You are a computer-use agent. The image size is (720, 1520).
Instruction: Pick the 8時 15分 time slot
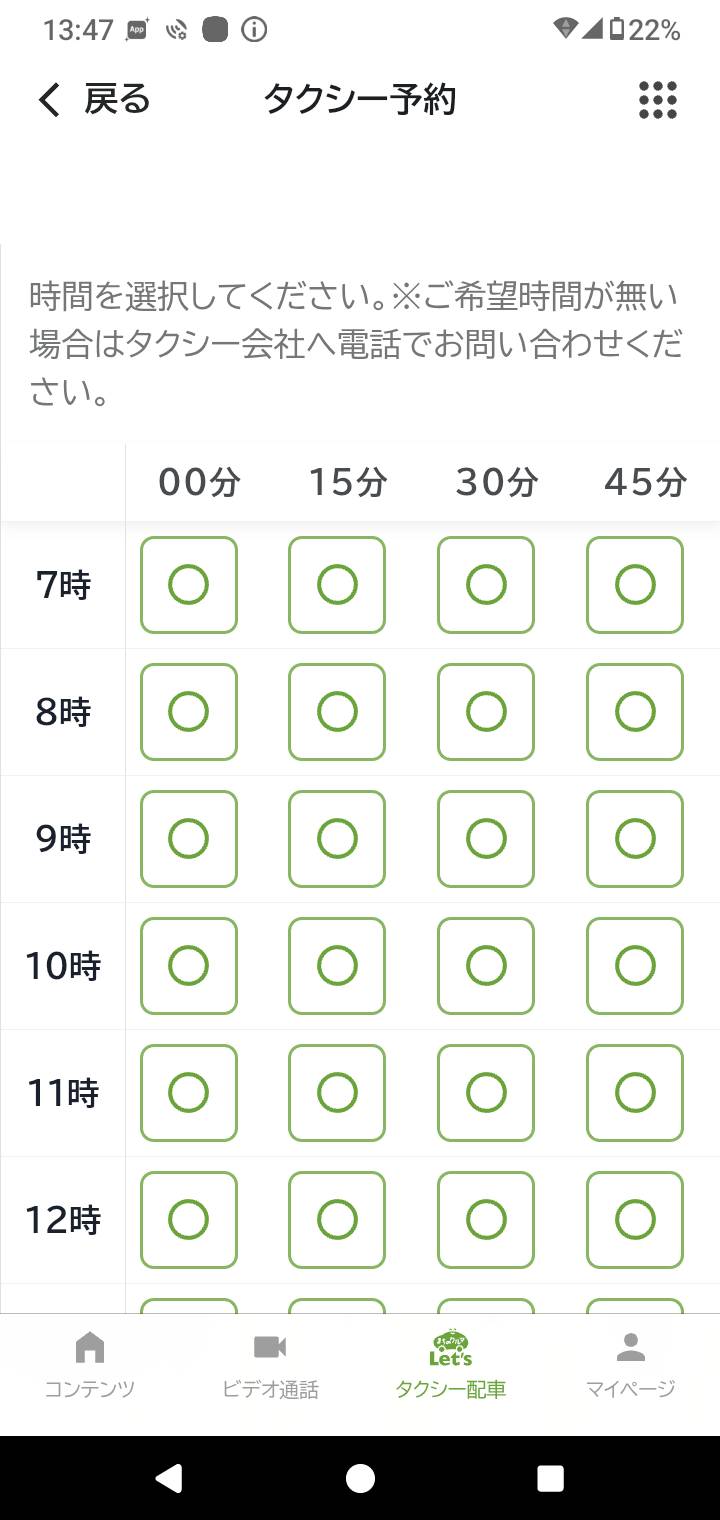(337, 712)
